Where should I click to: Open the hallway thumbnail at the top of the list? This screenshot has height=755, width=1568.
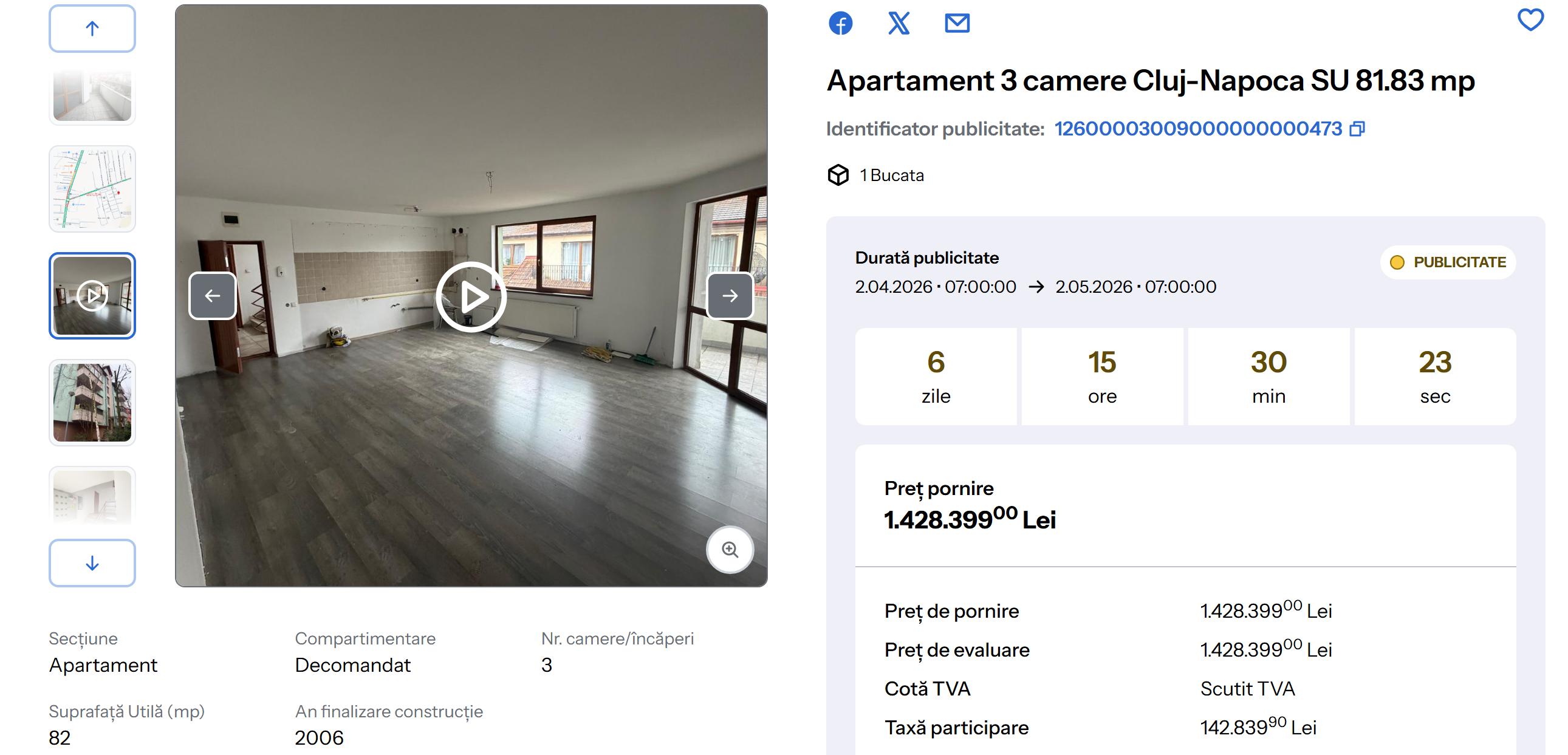point(92,96)
